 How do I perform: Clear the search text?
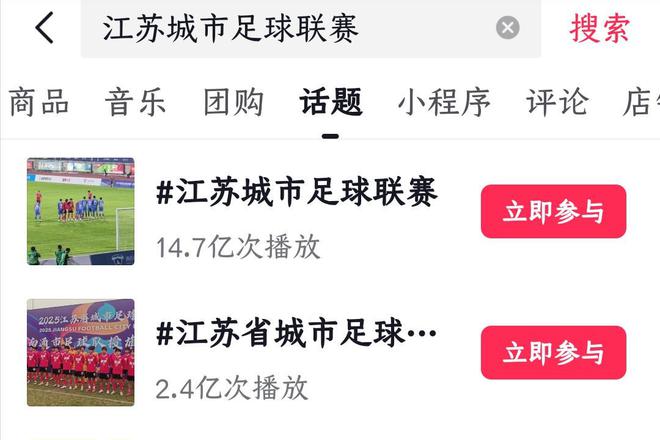508,28
